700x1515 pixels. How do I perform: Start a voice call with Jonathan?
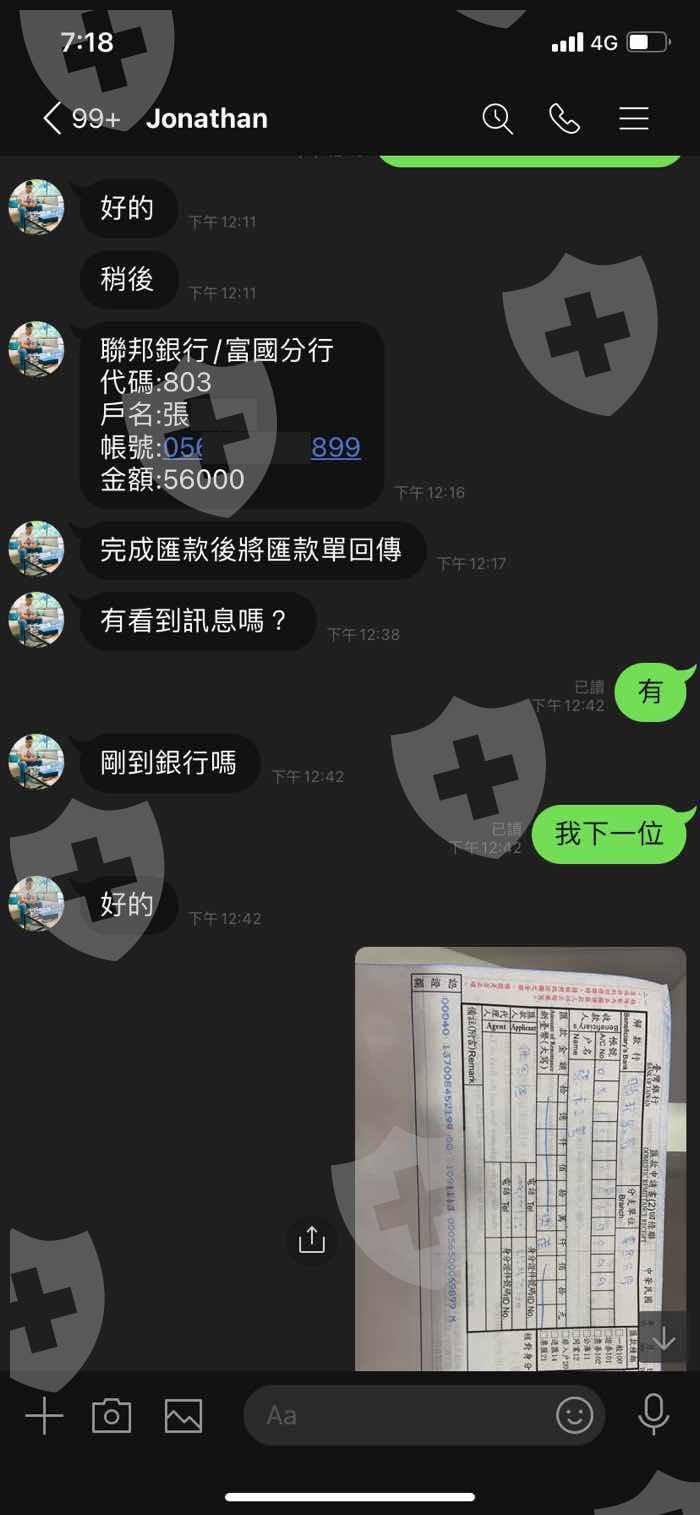(x=565, y=119)
